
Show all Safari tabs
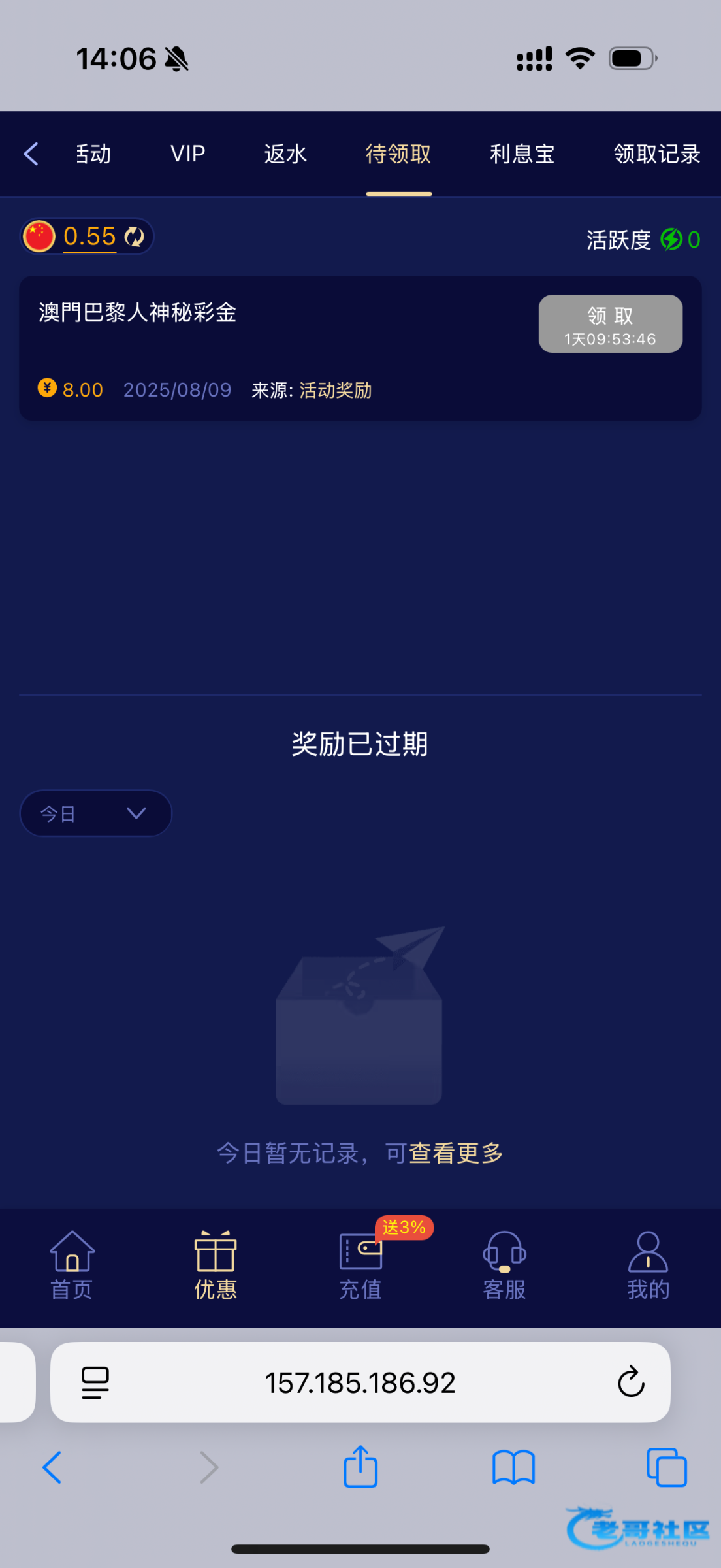coord(666,1467)
